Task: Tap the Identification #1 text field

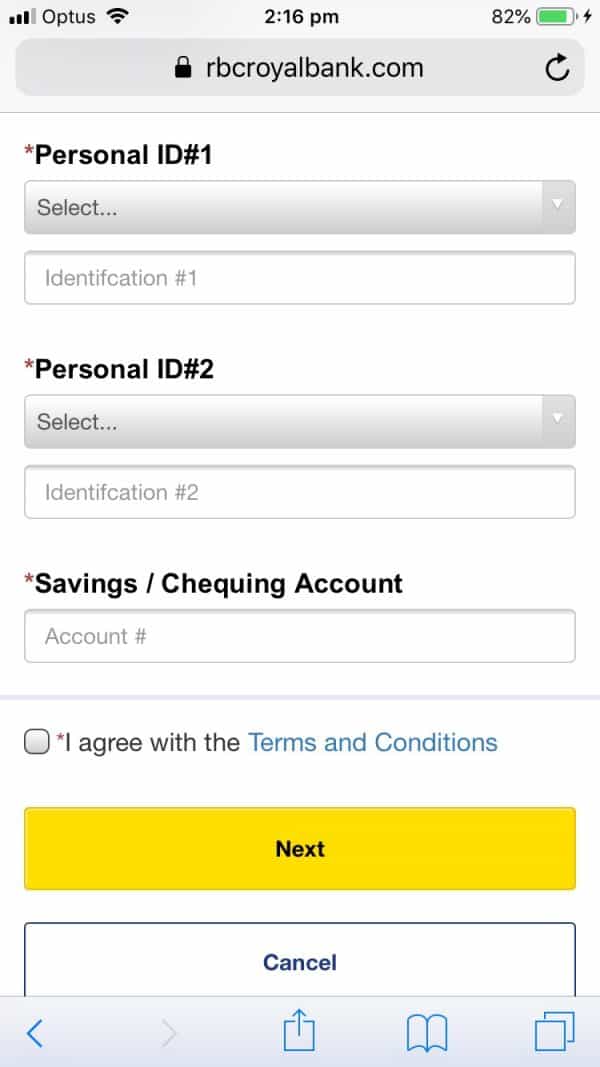Action: click(x=299, y=278)
